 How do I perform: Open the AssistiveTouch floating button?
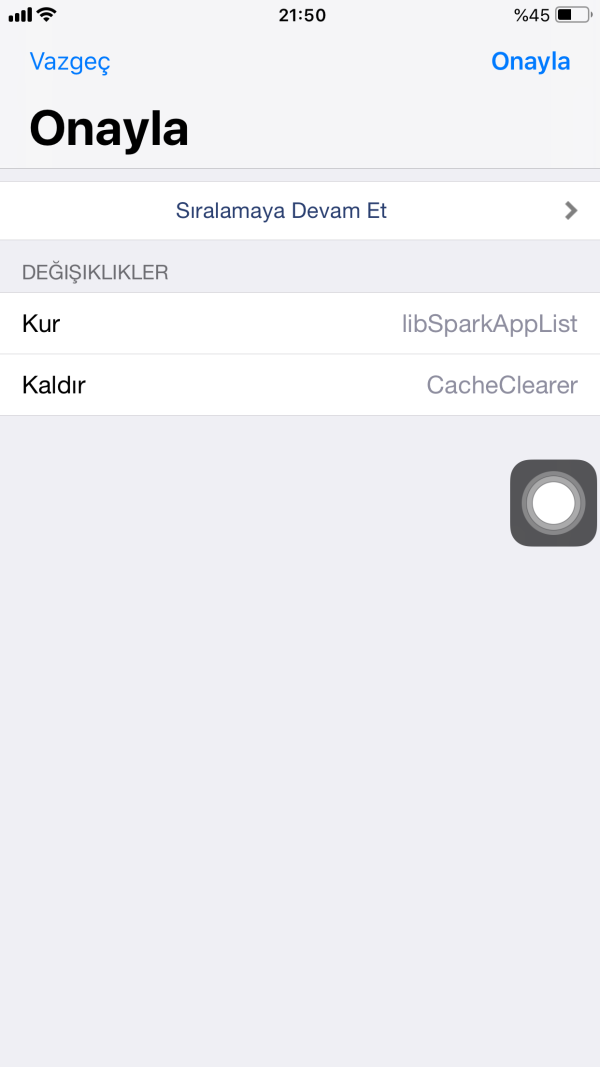(x=553, y=503)
